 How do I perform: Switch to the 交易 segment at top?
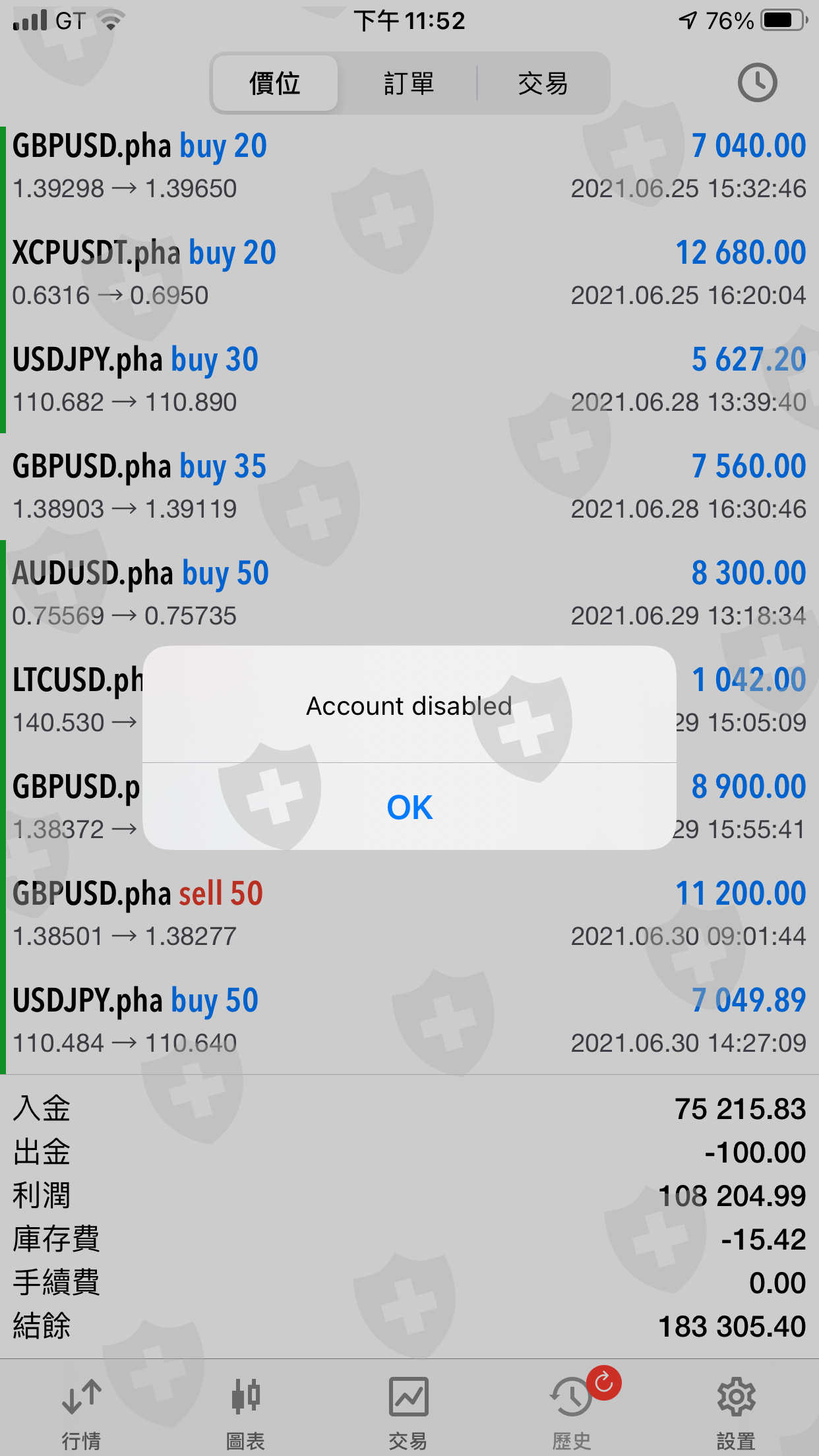click(543, 83)
